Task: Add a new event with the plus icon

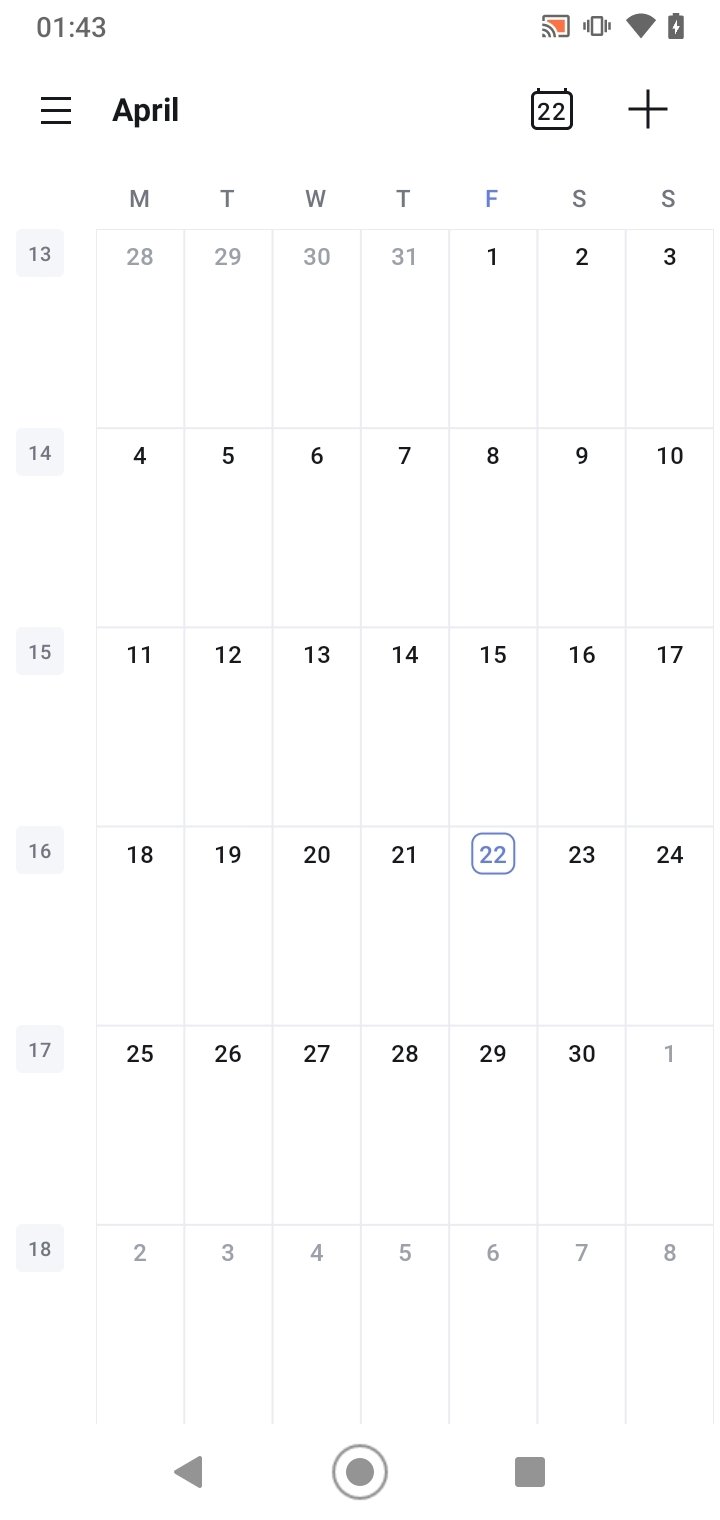Action: point(648,109)
